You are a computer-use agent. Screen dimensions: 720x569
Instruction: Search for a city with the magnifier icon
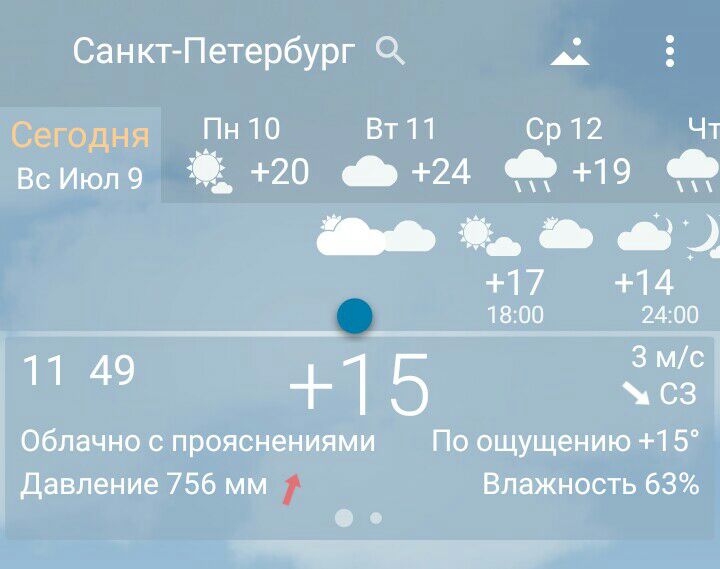click(390, 52)
